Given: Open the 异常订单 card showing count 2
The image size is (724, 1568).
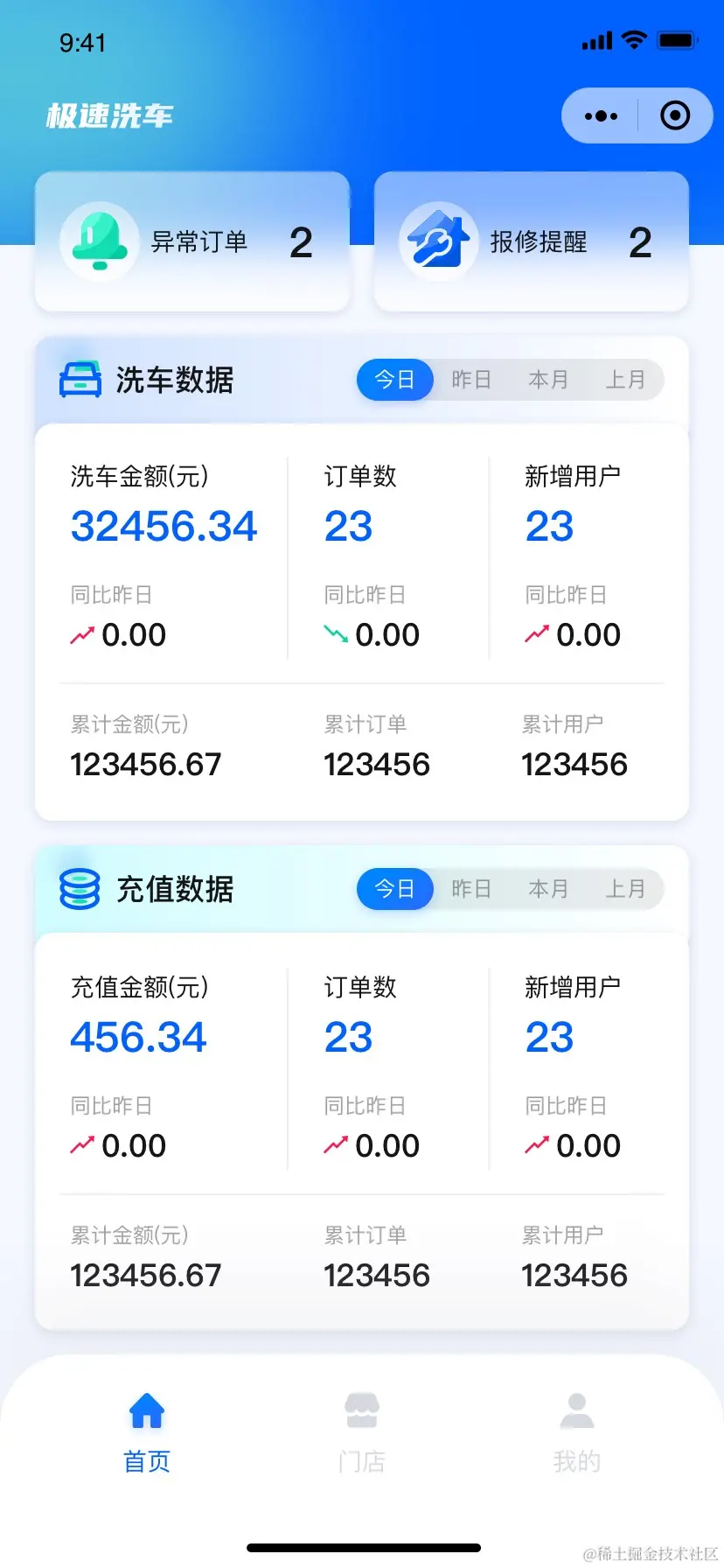Looking at the screenshot, I should coord(191,242).
